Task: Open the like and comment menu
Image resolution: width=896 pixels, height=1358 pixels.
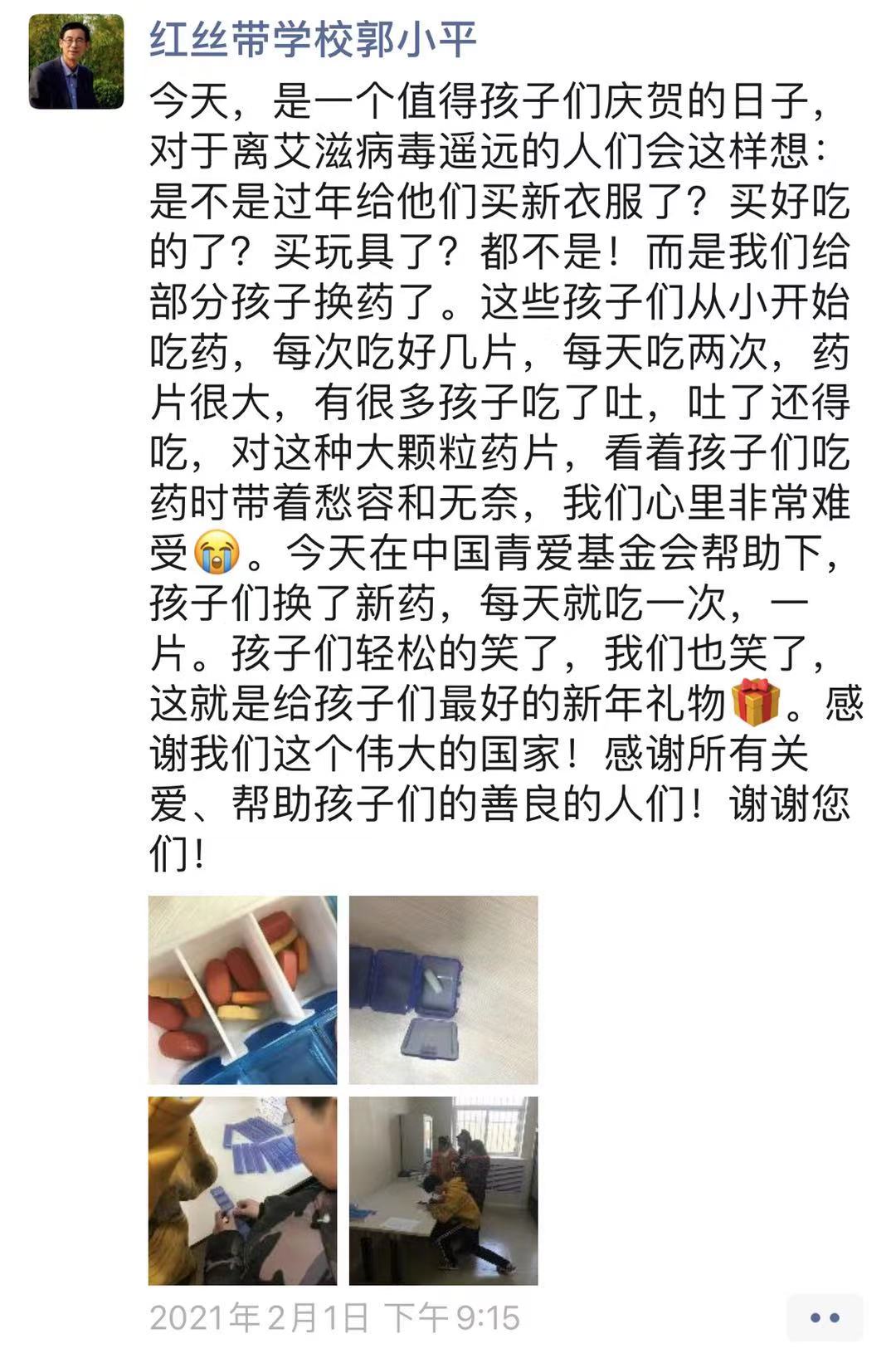Action: pos(824,1316)
